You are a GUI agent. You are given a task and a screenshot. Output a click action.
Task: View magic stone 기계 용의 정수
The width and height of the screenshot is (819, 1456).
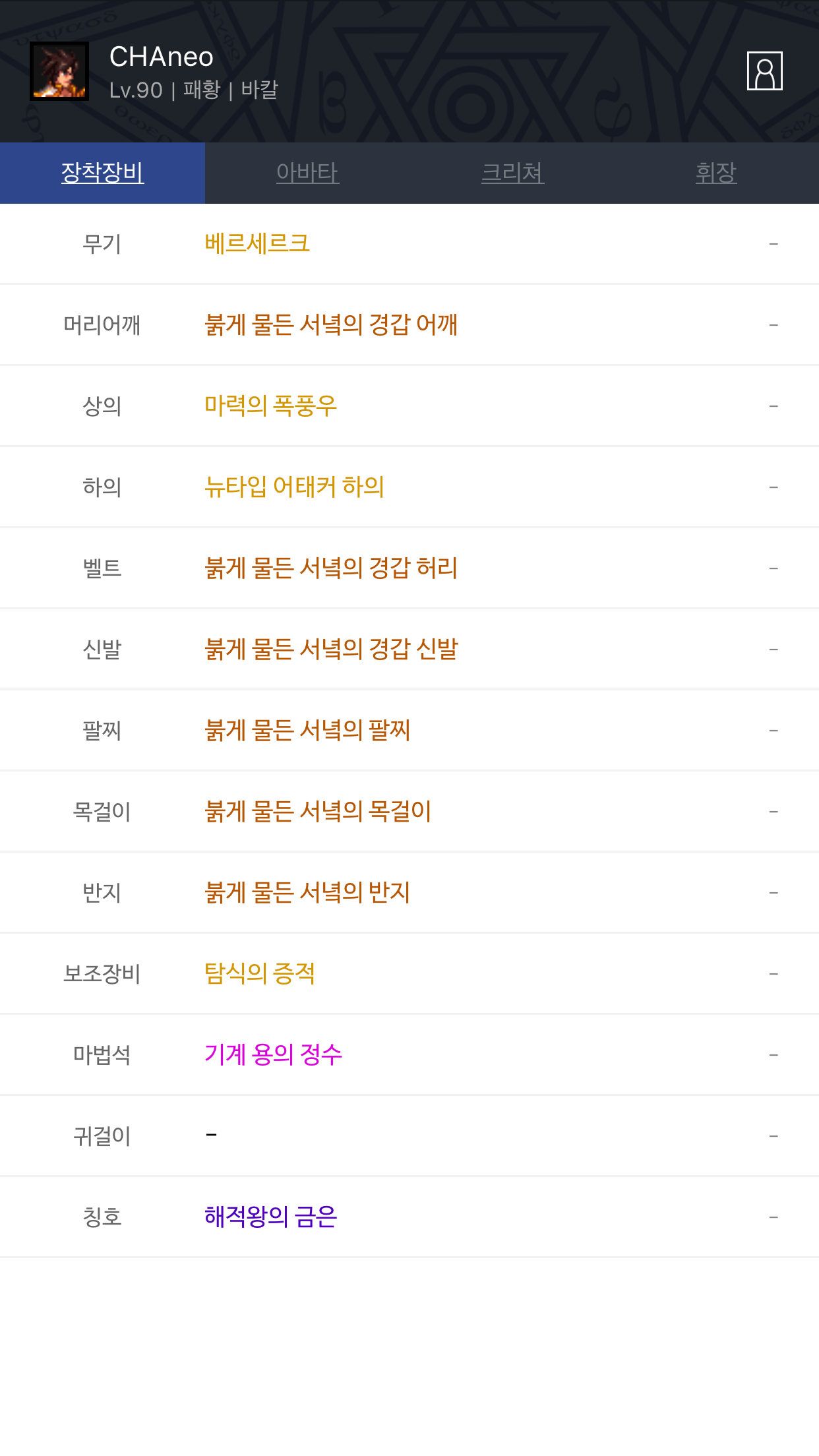[273, 1054]
